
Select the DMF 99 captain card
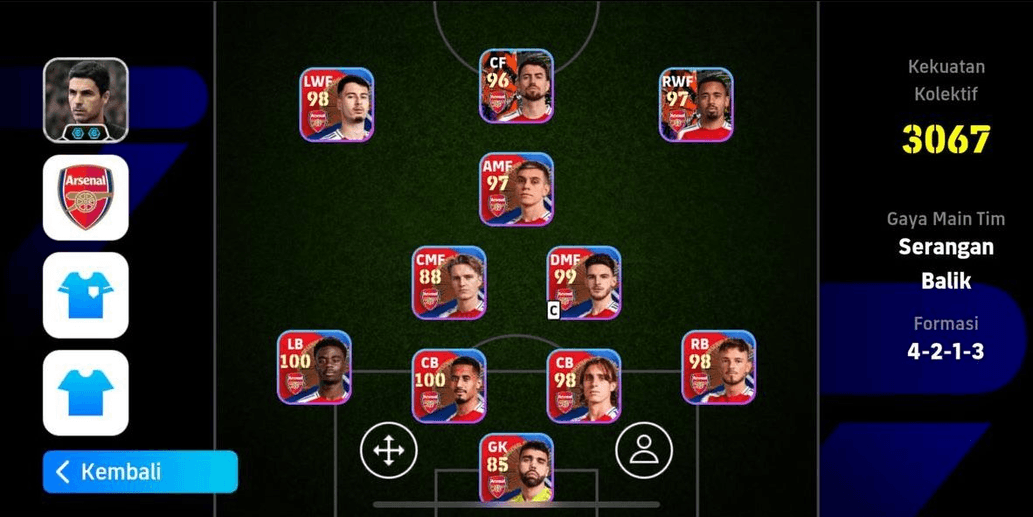point(584,283)
